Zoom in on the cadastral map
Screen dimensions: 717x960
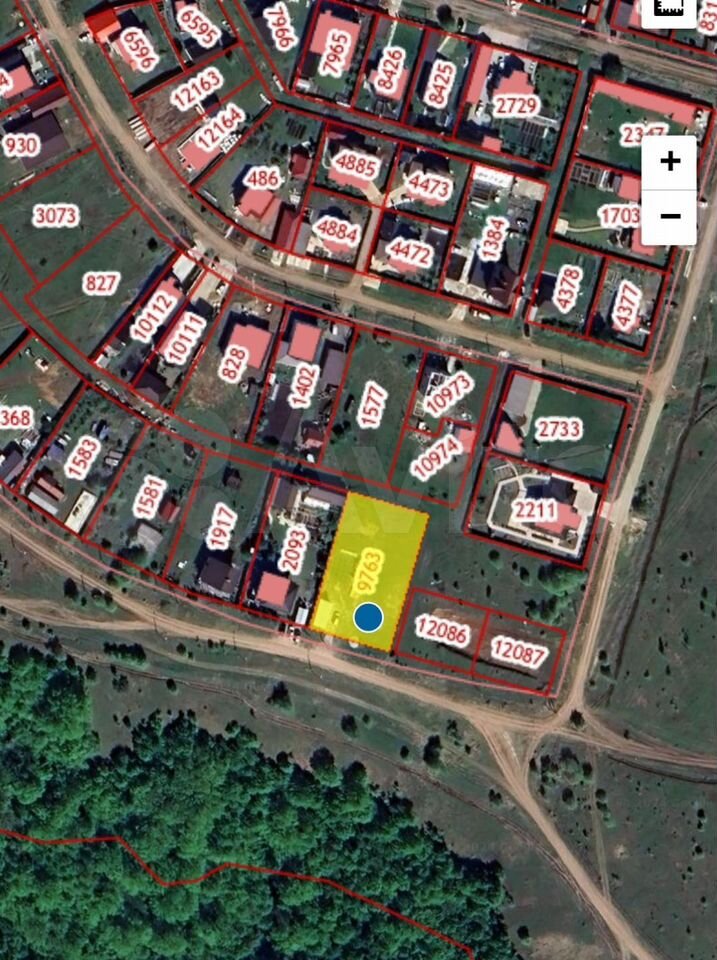point(669,162)
